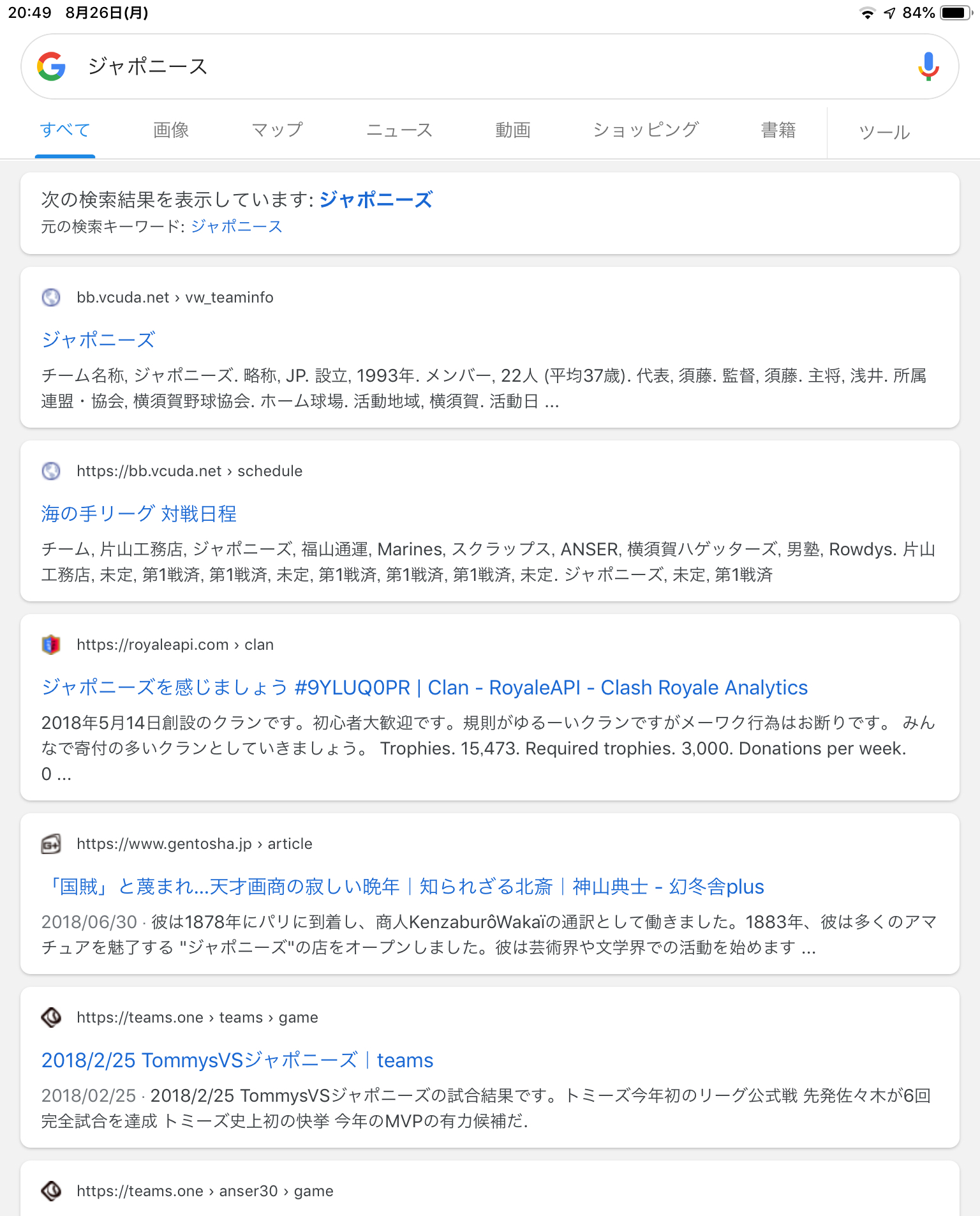Screen dimensions: 980x1216
Task: Tap the Google logo to go home
Action: (x=52, y=66)
